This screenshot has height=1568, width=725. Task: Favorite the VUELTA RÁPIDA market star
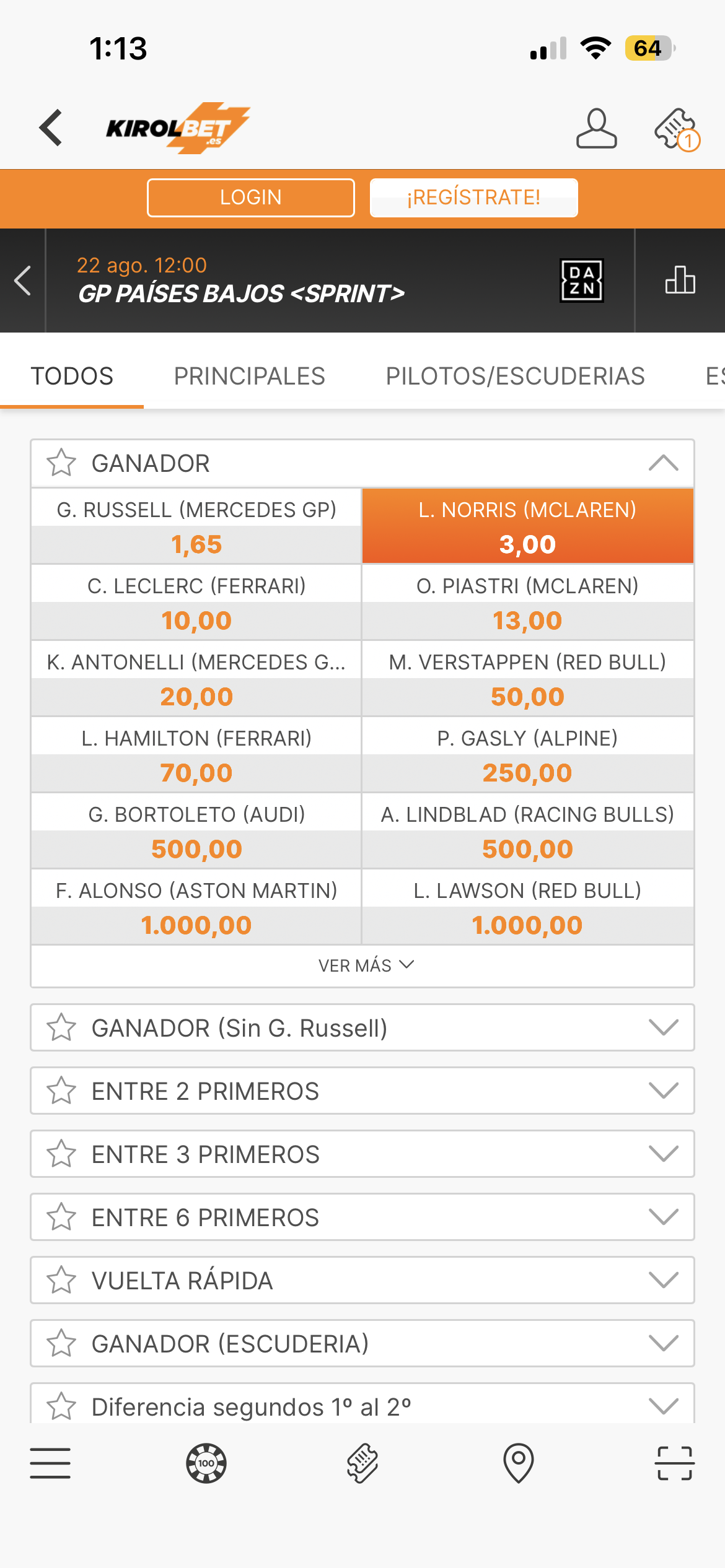[x=61, y=1279]
